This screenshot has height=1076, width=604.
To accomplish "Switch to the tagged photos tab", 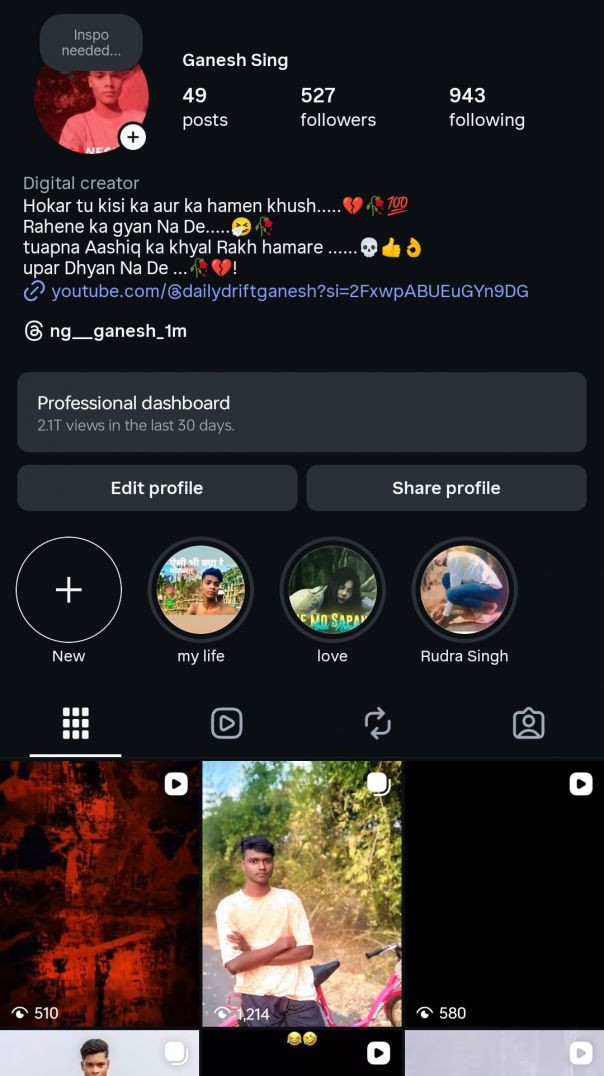I will pyautogui.click(x=528, y=723).
